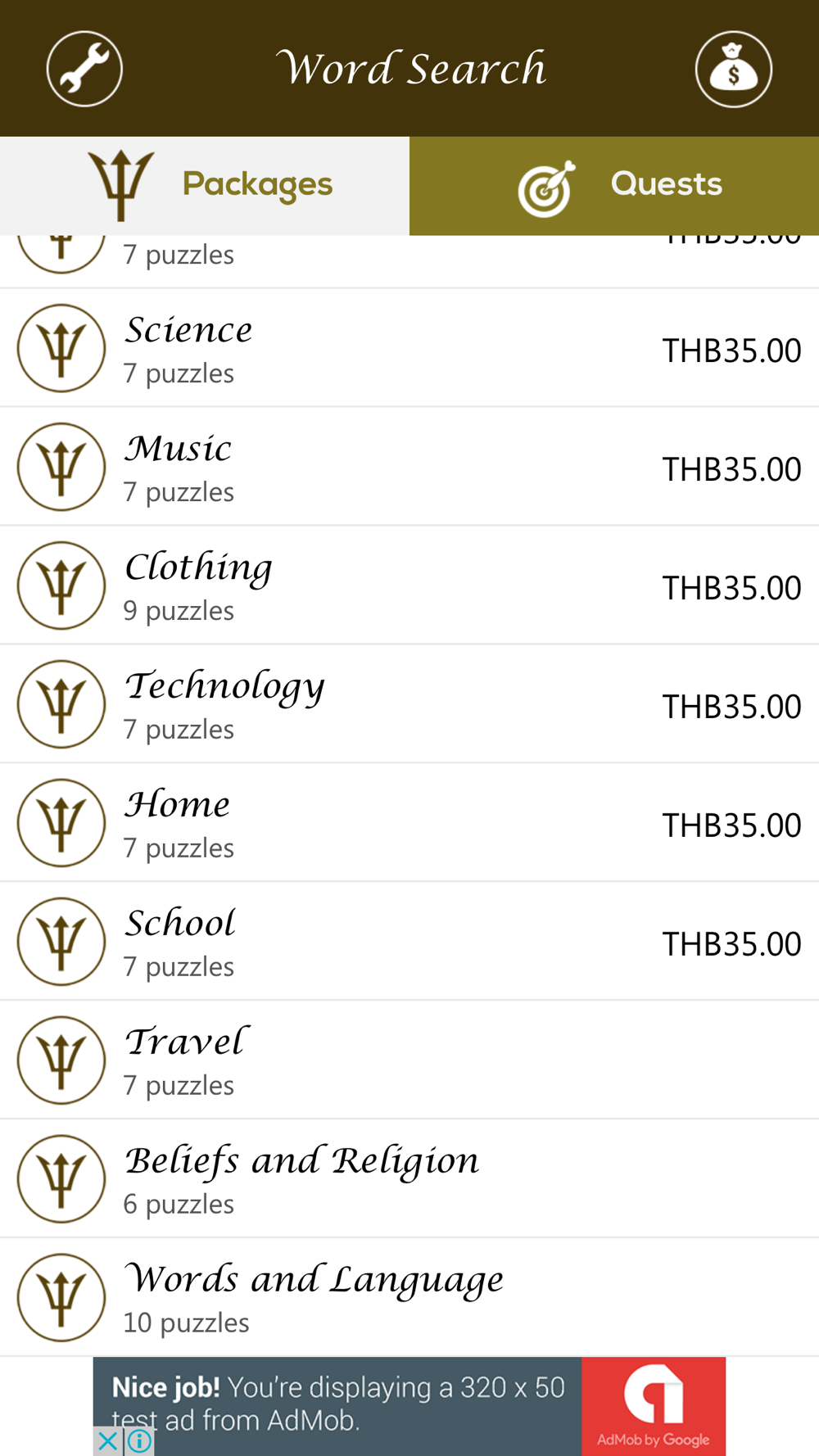
Task: Open the Travel package
Action: (409, 1060)
